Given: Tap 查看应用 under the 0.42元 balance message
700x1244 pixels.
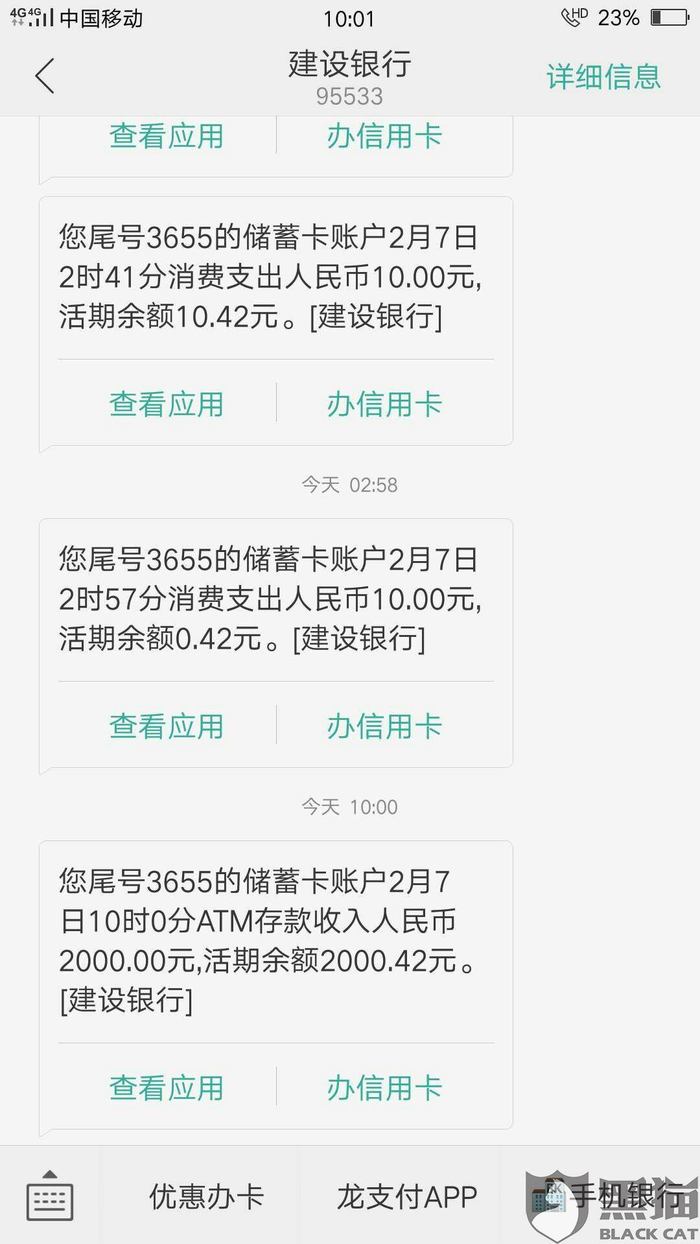Looking at the screenshot, I should tap(166, 726).
